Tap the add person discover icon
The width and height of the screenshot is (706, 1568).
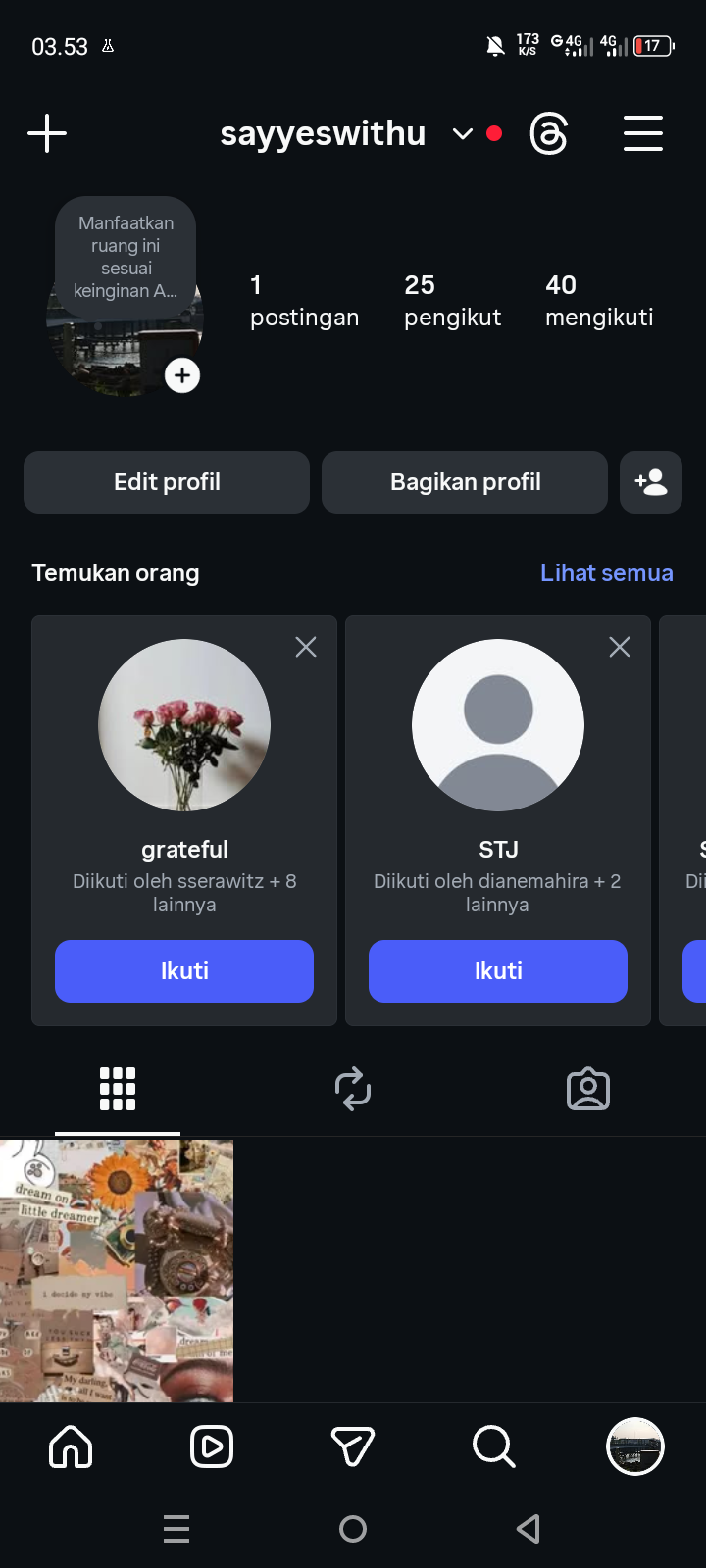[x=651, y=482]
